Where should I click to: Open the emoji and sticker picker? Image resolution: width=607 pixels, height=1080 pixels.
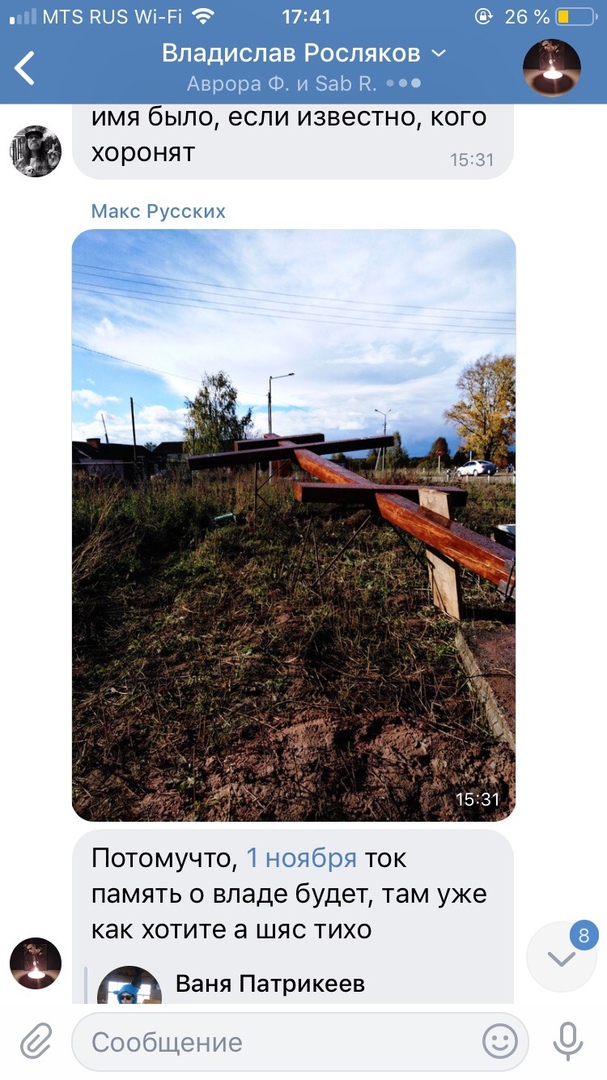pos(500,1042)
